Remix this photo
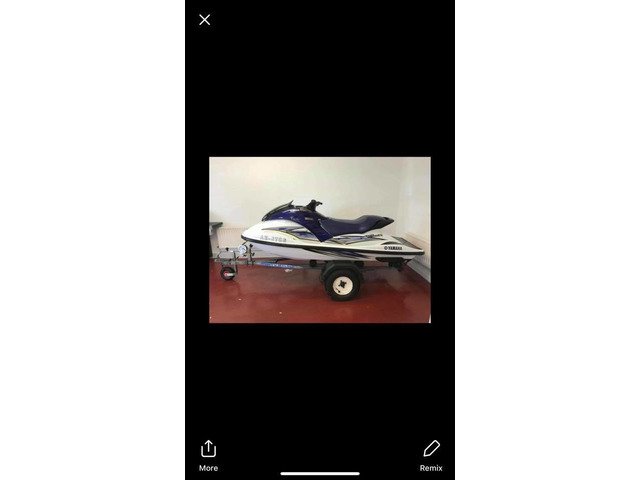640x480 pixels. pyautogui.click(x=431, y=454)
